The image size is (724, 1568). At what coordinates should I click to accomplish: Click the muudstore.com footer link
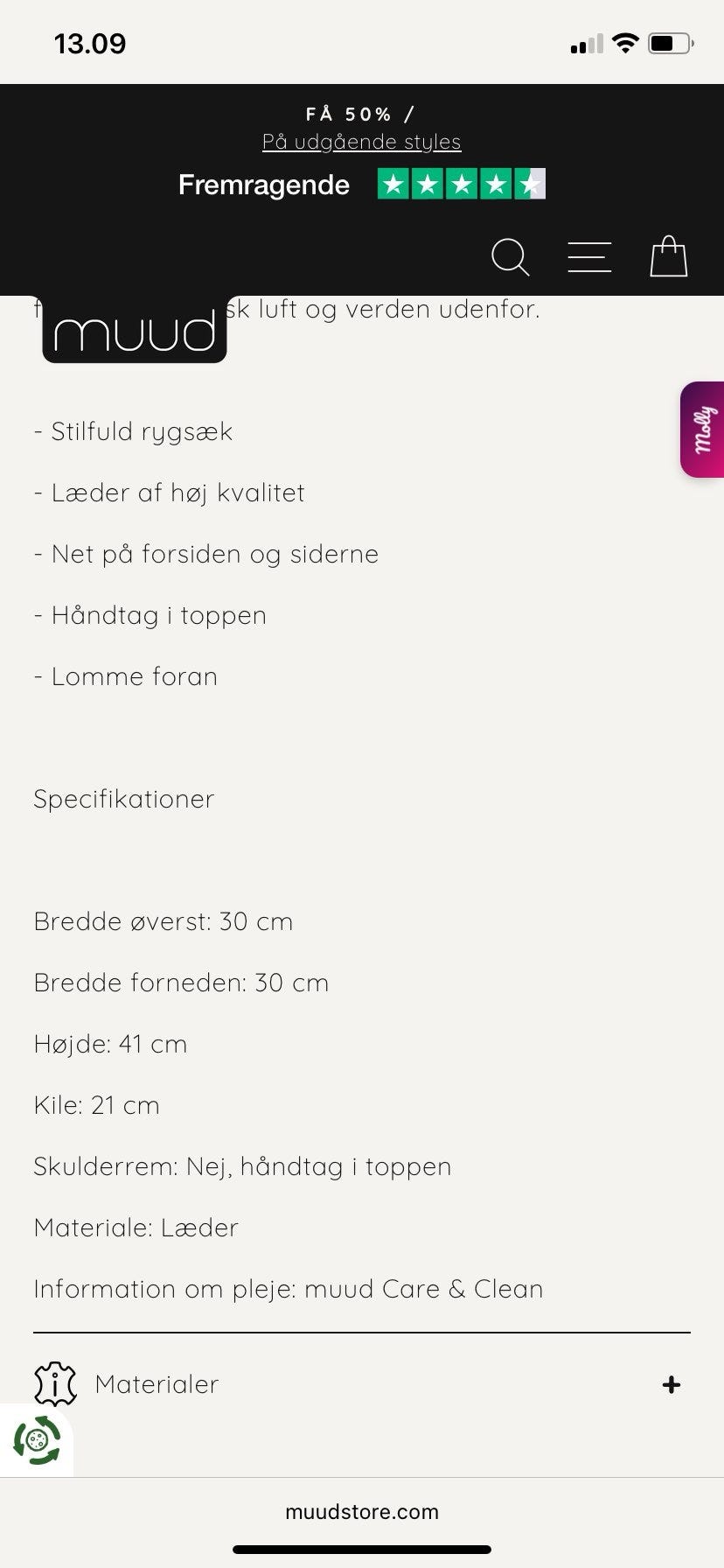tap(361, 1511)
